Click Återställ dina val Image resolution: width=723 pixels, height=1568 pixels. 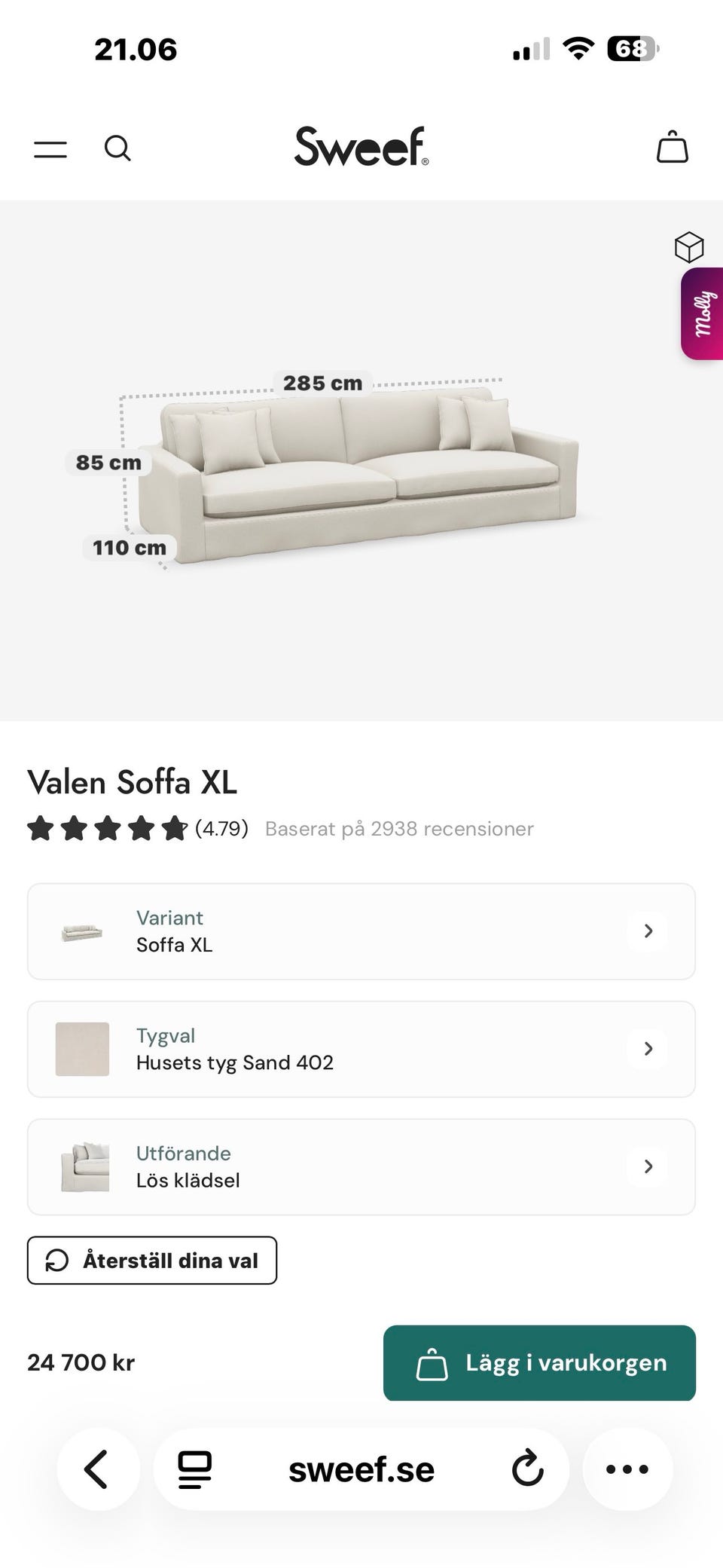(x=151, y=1261)
